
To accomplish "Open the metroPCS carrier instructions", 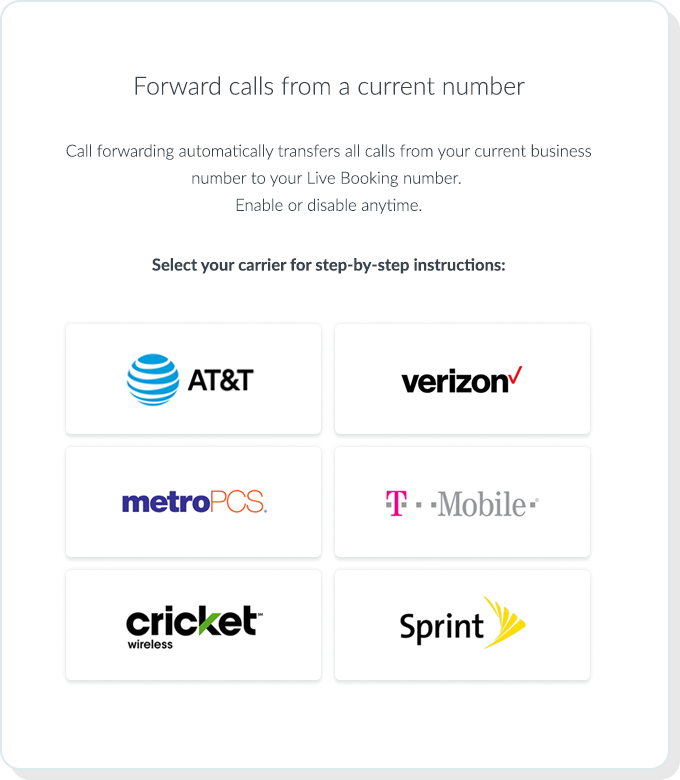I will [193, 502].
